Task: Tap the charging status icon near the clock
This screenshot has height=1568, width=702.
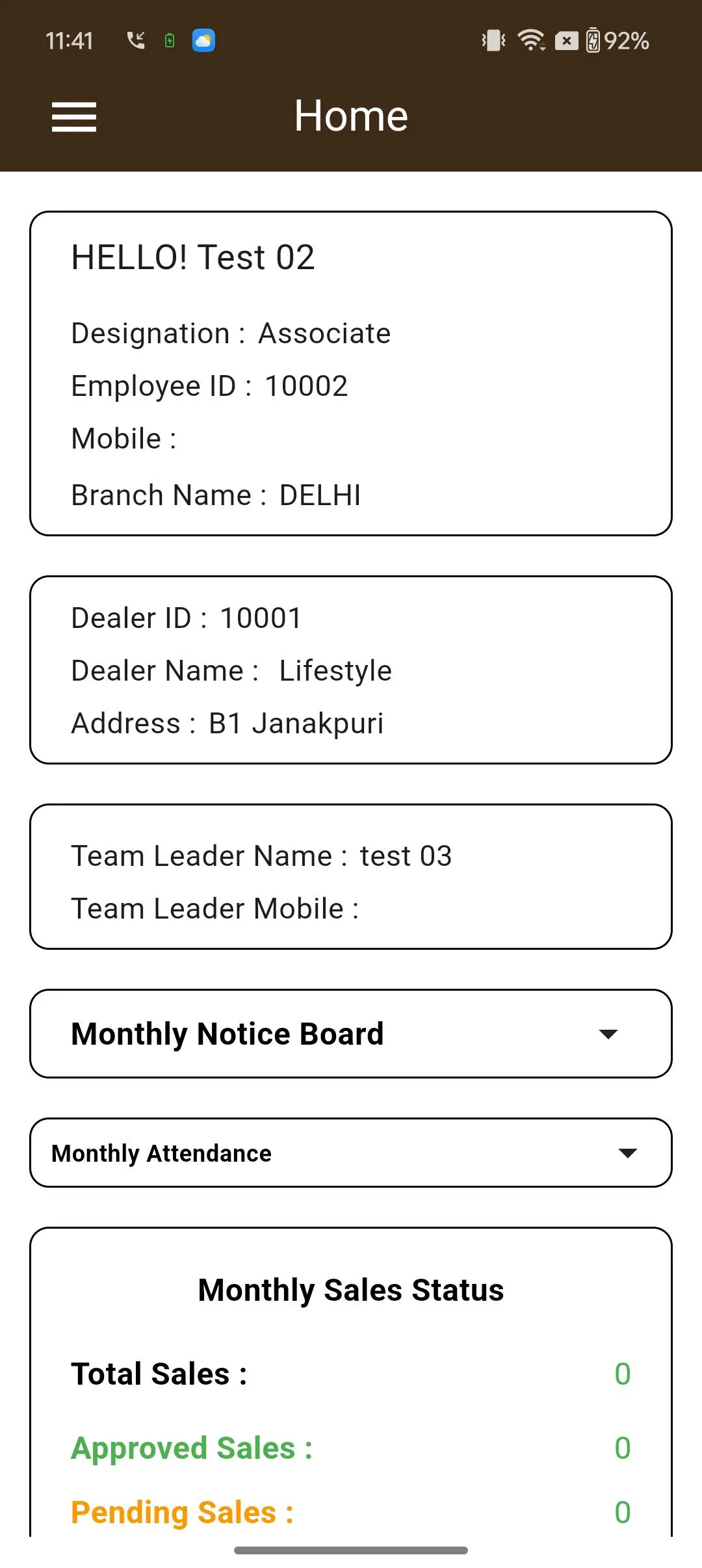Action: click(169, 40)
